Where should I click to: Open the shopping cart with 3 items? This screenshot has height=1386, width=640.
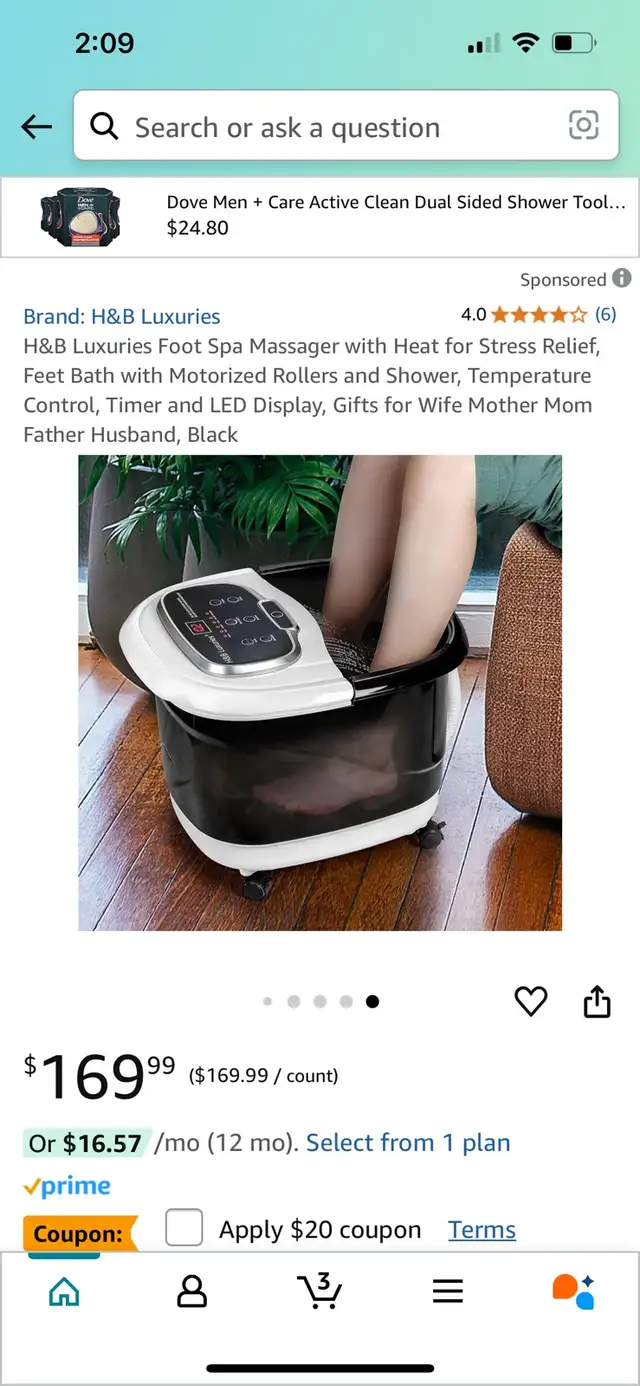point(320,1290)
